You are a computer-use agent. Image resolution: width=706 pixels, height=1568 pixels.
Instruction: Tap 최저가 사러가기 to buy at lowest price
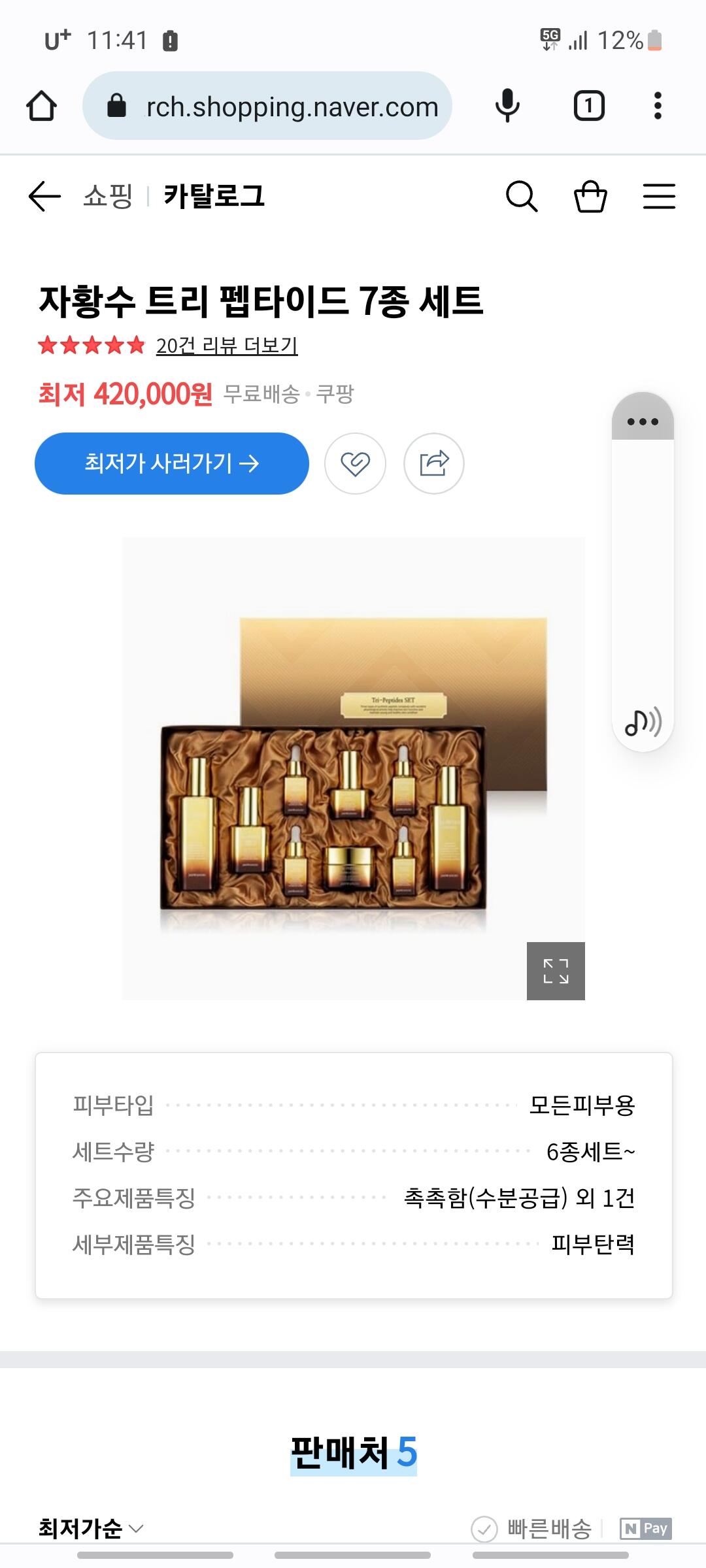(x=172, y=463)
